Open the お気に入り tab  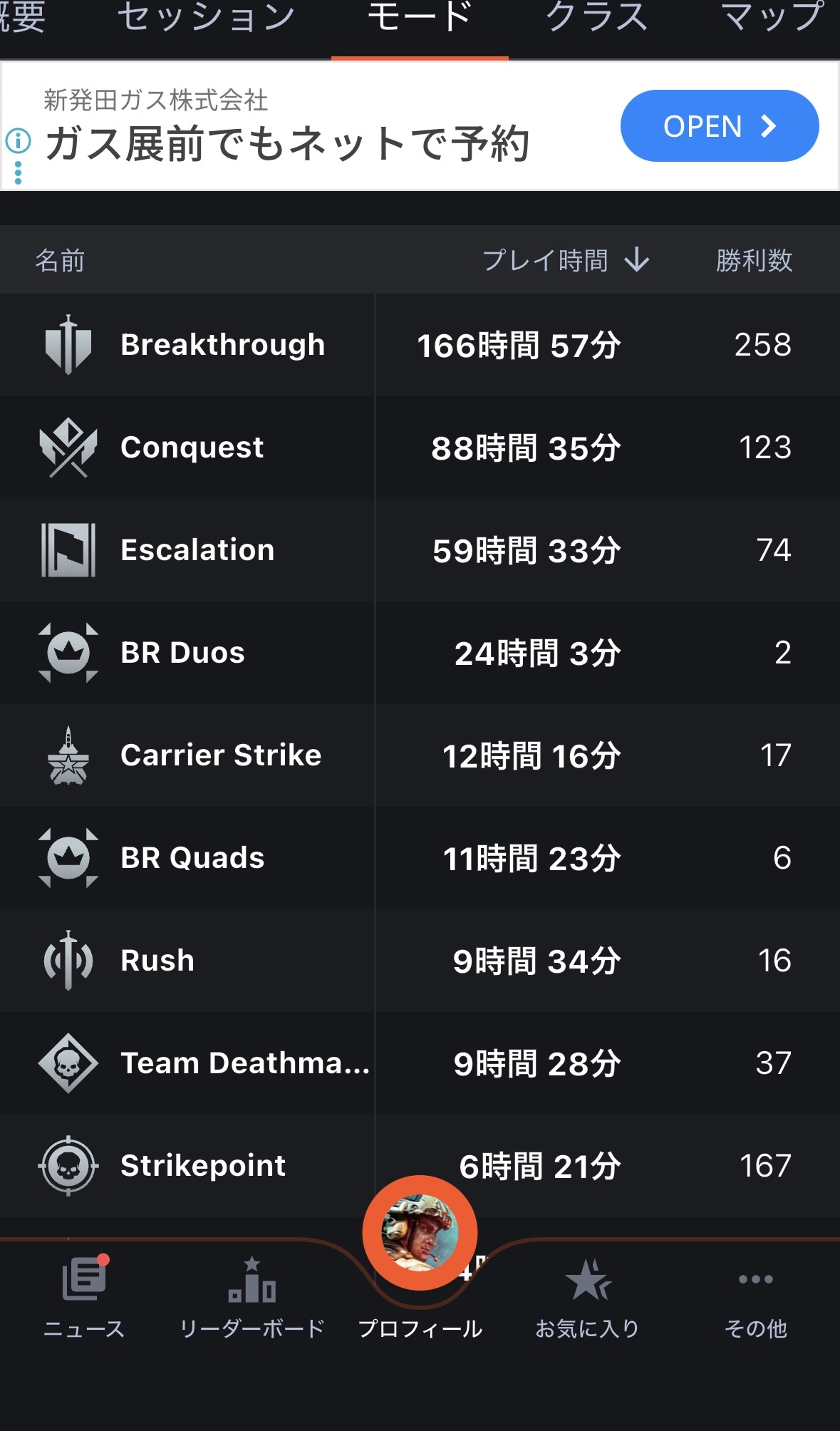coord(588,1298)
